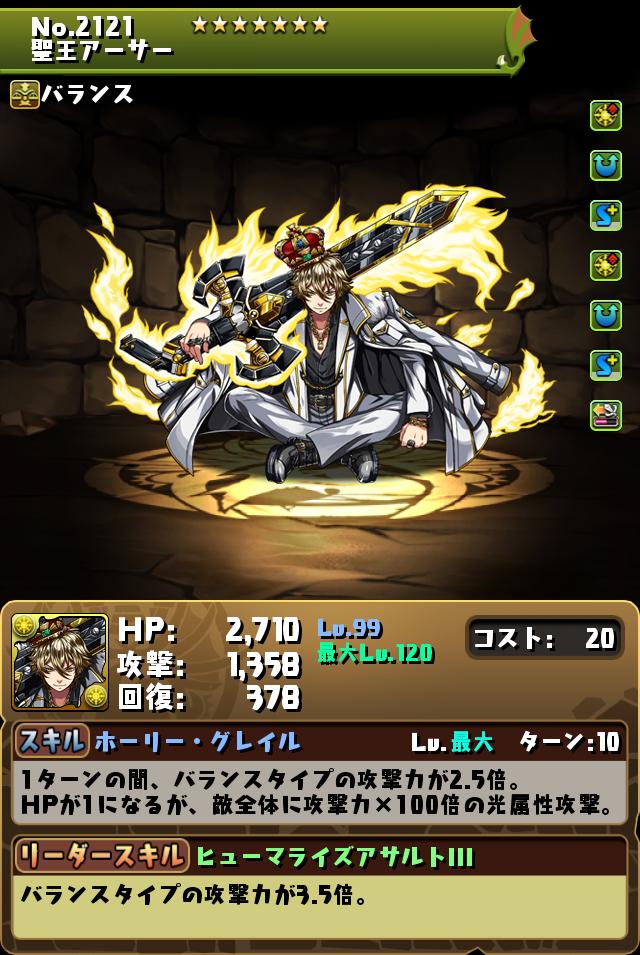640x955 pixels.
Task: Tap the バランス type icon
Action: pyautogui.click(x=24, y=94)
